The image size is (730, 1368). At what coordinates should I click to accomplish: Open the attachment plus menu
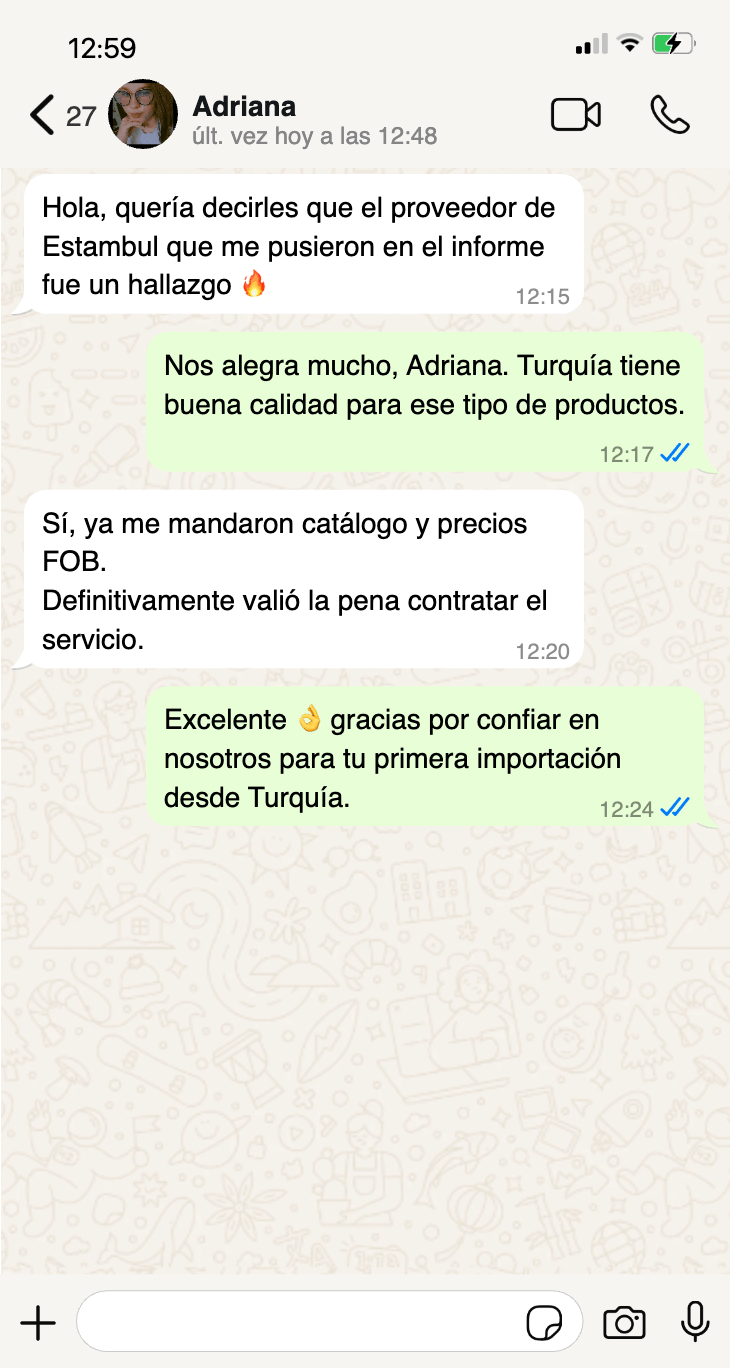38,1323
